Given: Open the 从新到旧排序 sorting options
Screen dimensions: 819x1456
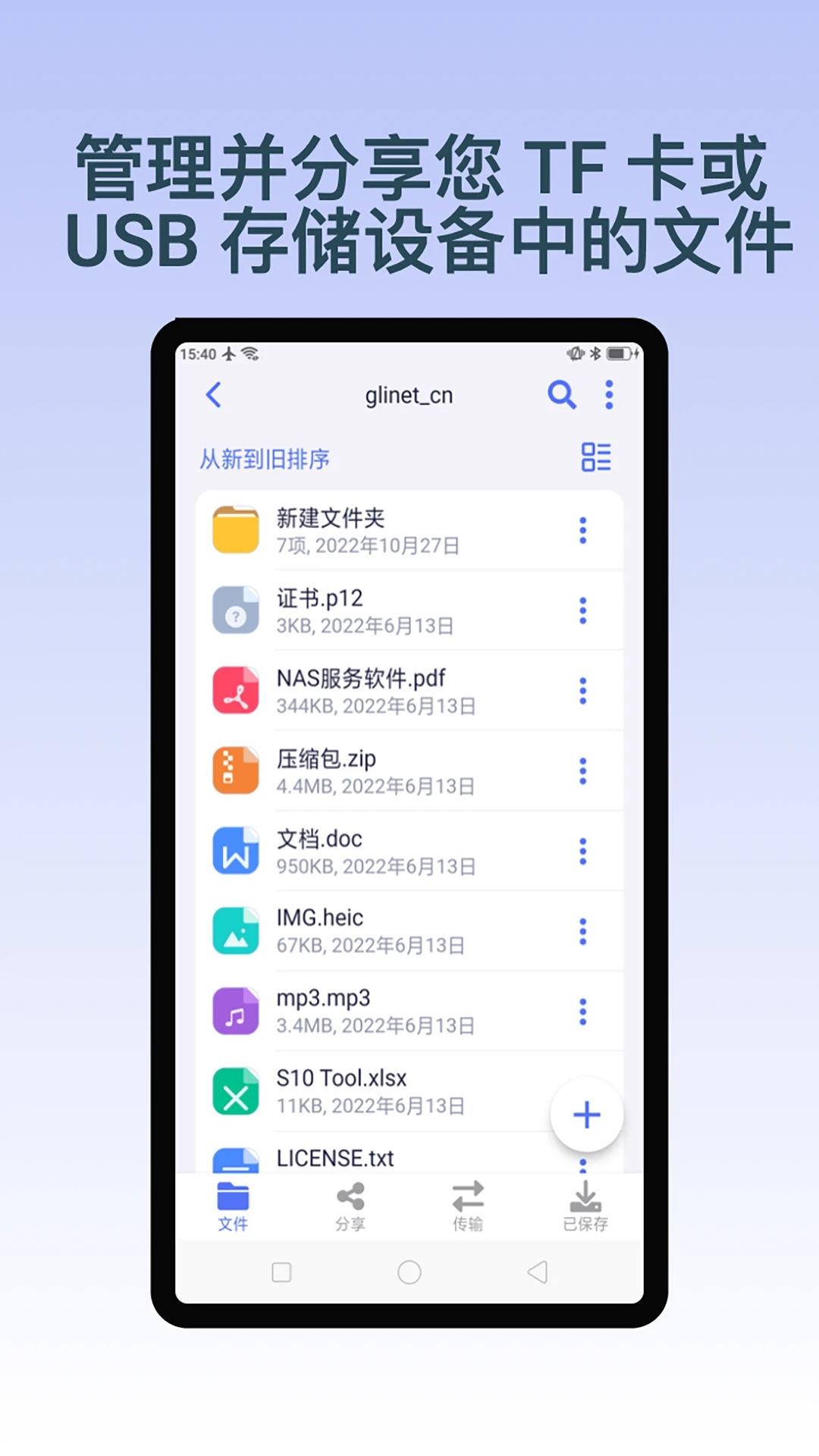Looking at the screenshot, I should coord(266,458).
